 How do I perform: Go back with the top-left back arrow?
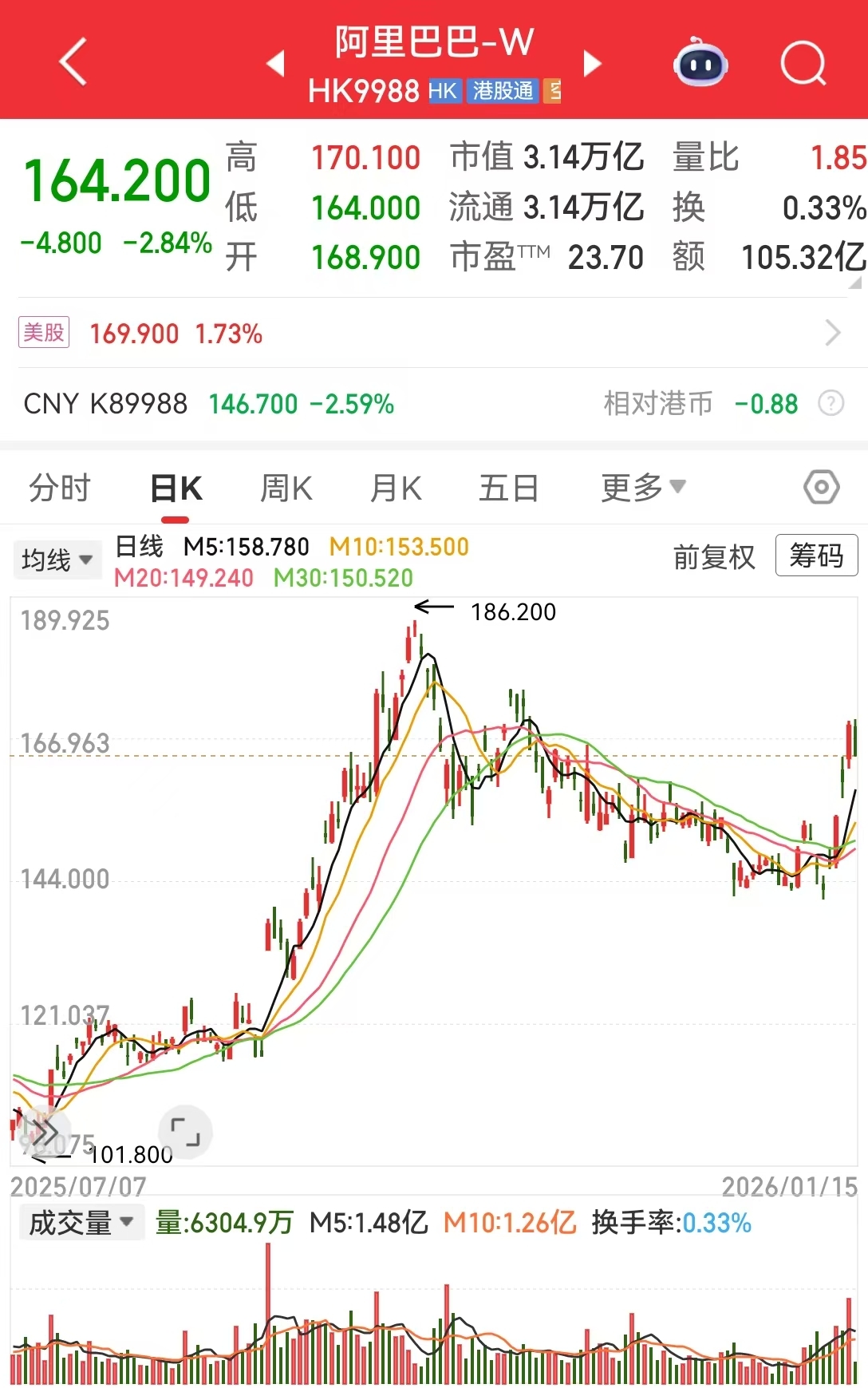pos(73,63)
